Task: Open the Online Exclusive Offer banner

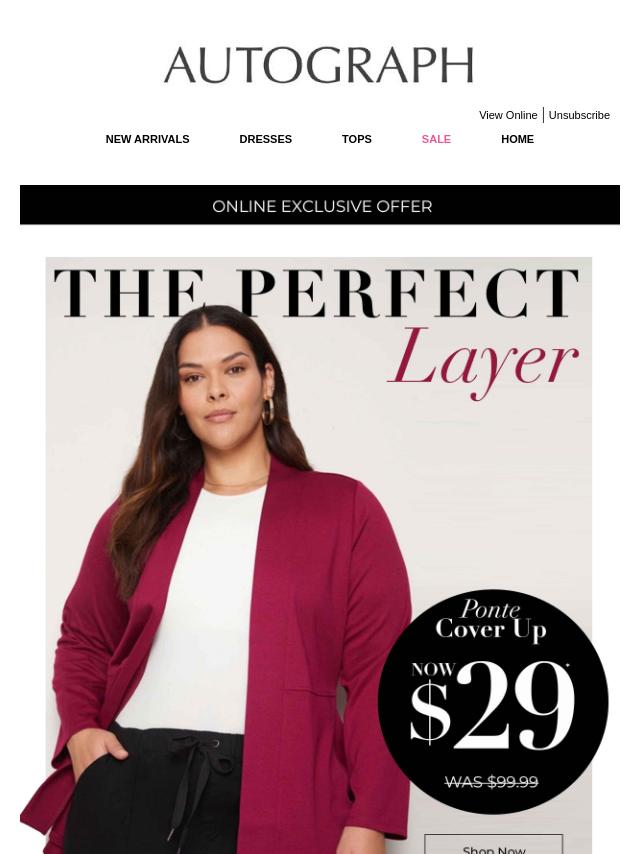Action: (x=320, y=205)
